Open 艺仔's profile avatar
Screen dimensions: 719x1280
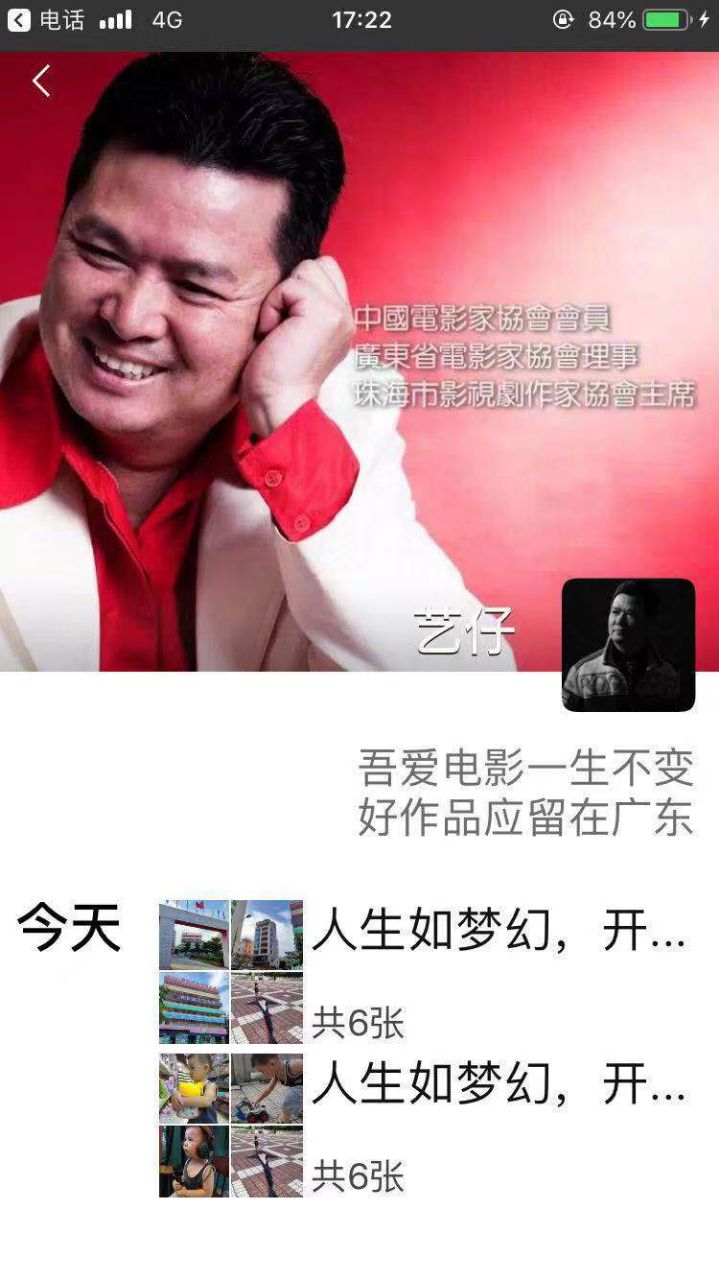(628, 645)
